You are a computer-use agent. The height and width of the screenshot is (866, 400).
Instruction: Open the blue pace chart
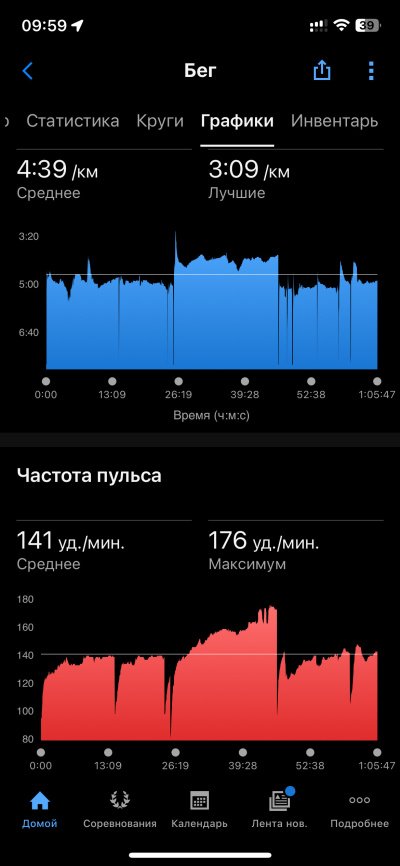tap(212, 301)
